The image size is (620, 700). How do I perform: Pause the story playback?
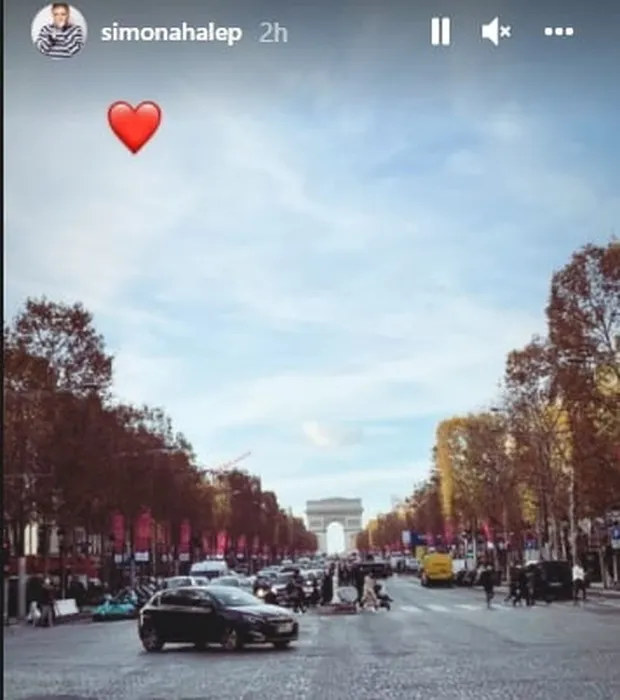[440, 32]
